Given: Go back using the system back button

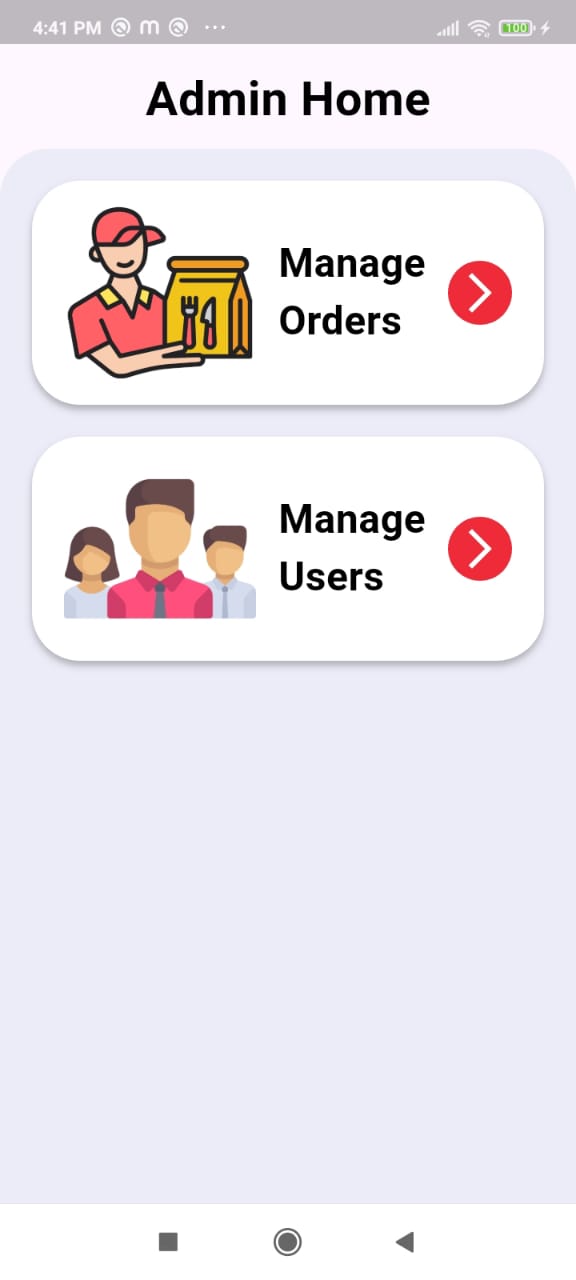Looking at the screenshot, I should click(405, 1242).
